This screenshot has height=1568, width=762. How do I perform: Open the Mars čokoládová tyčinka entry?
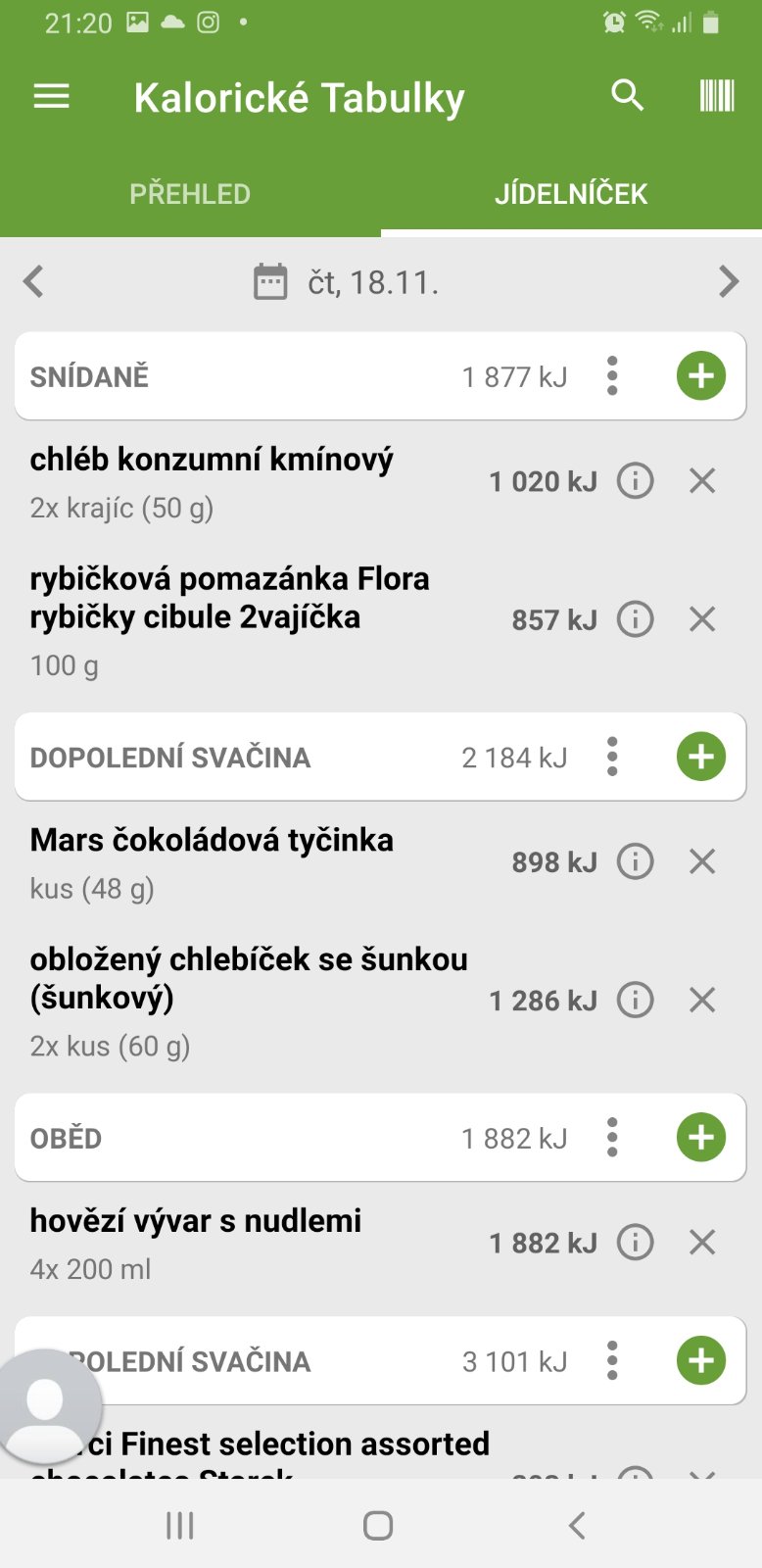212,841
